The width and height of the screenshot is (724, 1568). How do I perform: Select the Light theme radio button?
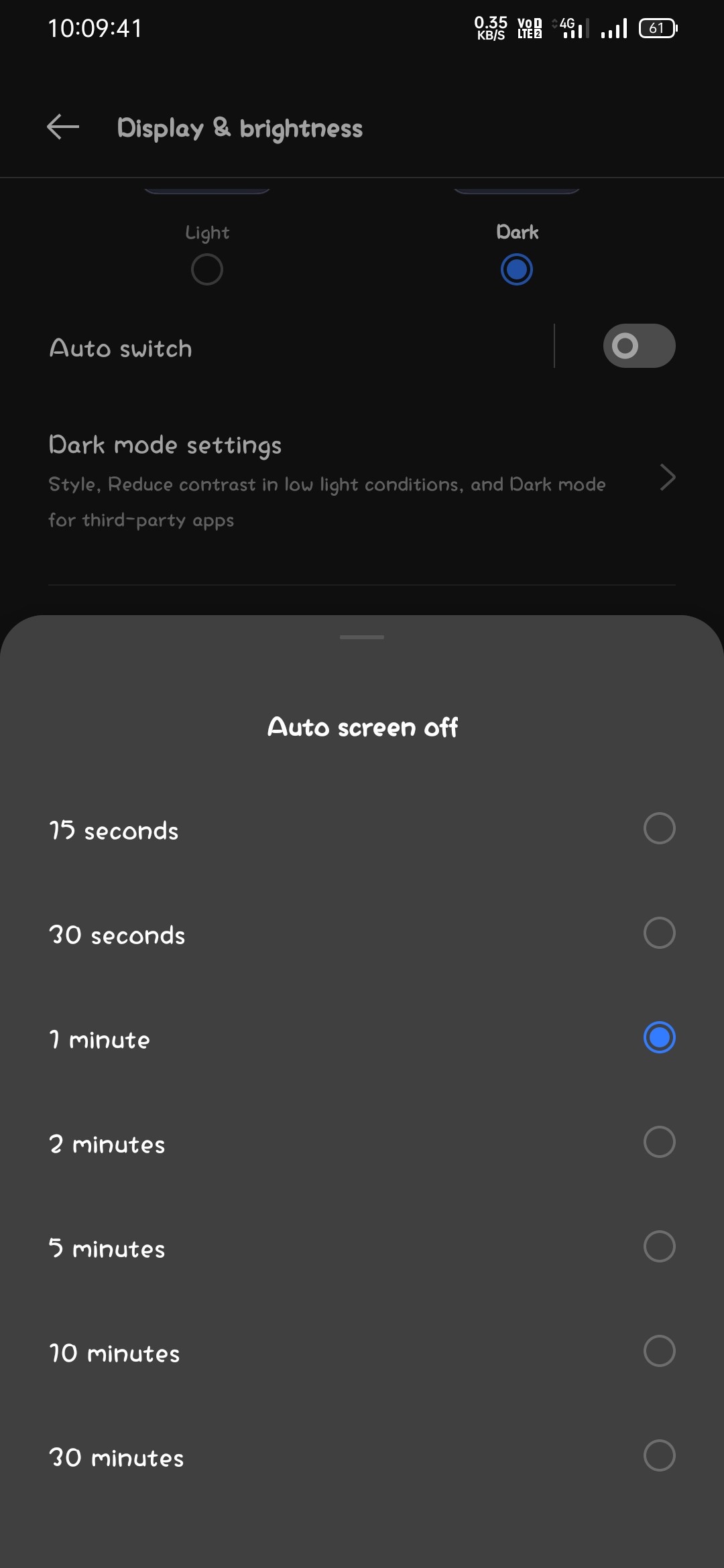click(206, 269)
